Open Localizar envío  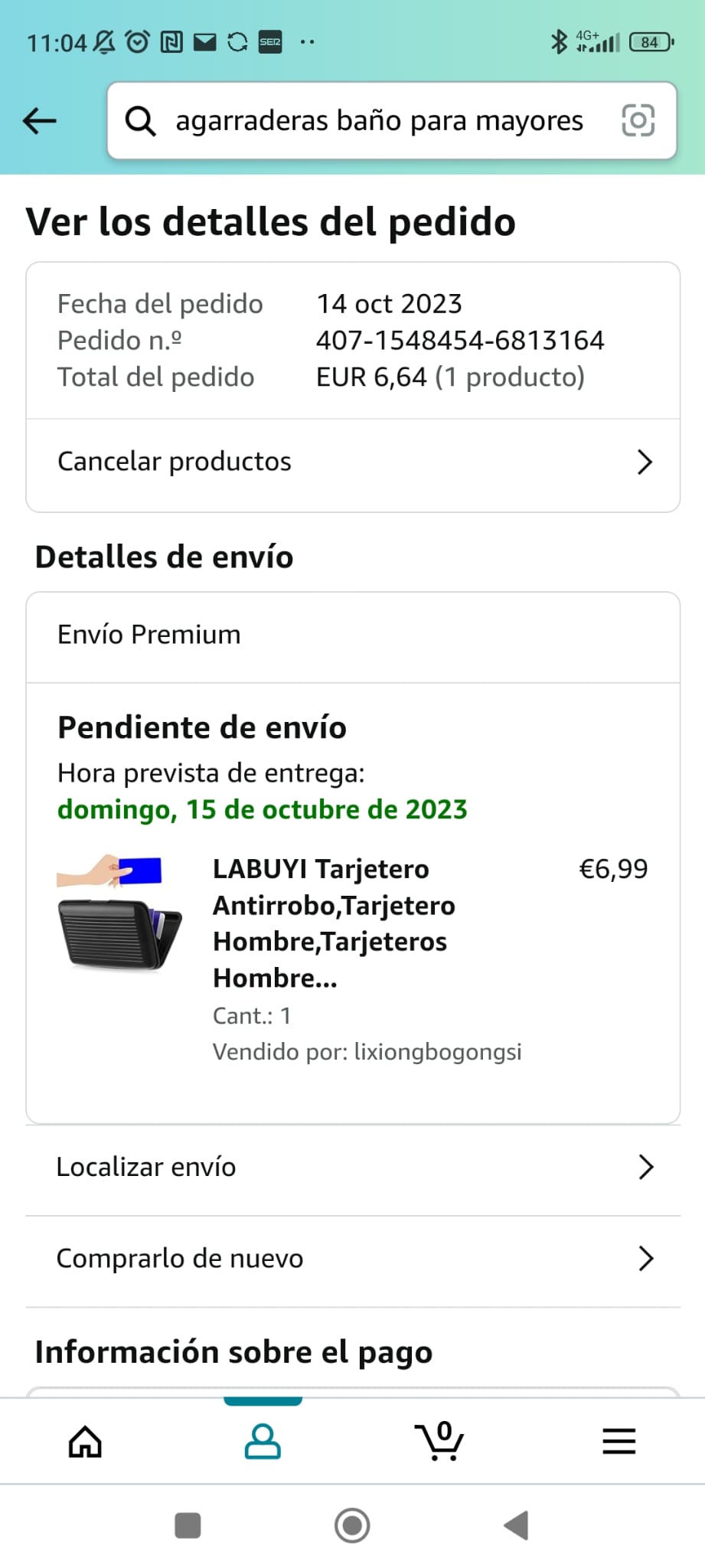coord(353,1168)
